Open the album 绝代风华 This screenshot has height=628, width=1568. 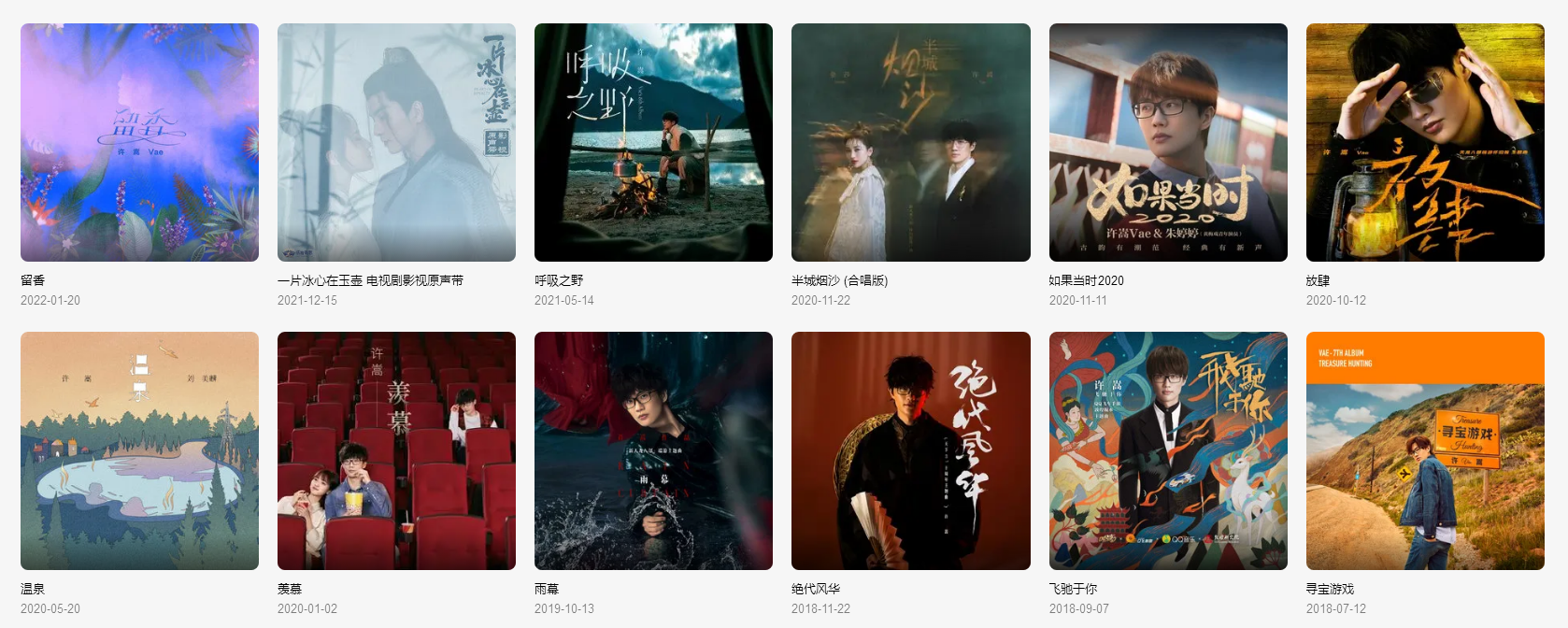910,450
